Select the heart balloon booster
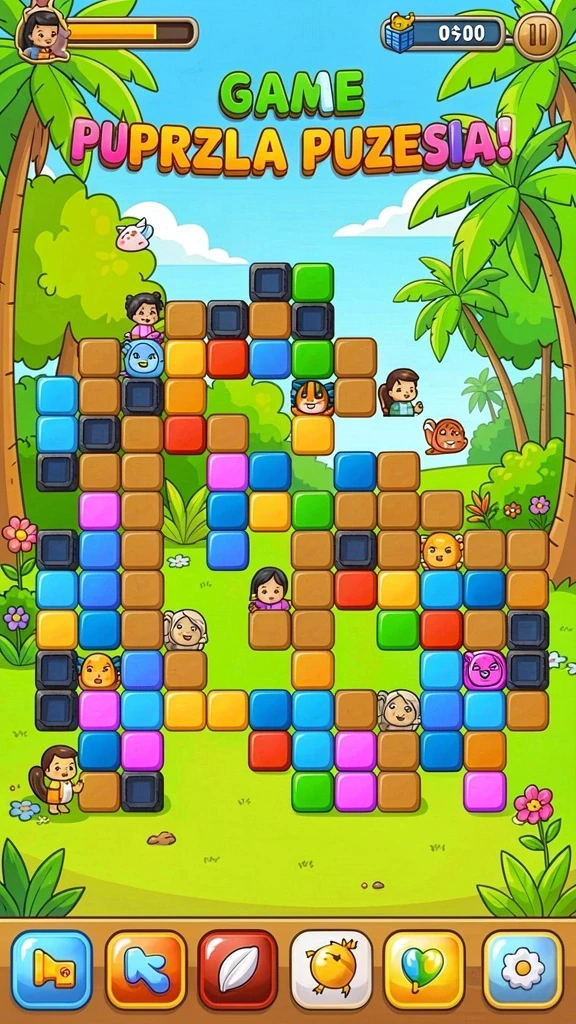 [x=424, y=969]
